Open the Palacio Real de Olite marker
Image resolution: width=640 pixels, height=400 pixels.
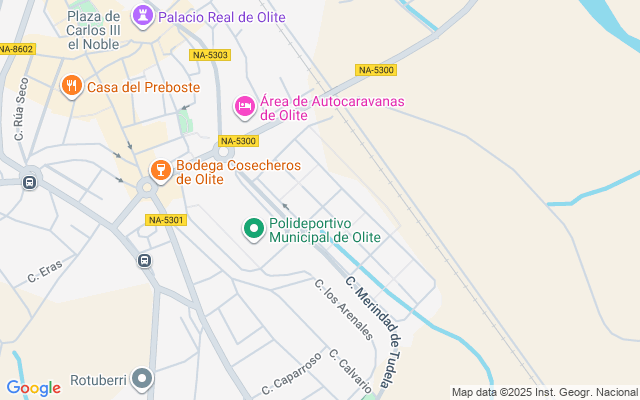click(143, 16)
